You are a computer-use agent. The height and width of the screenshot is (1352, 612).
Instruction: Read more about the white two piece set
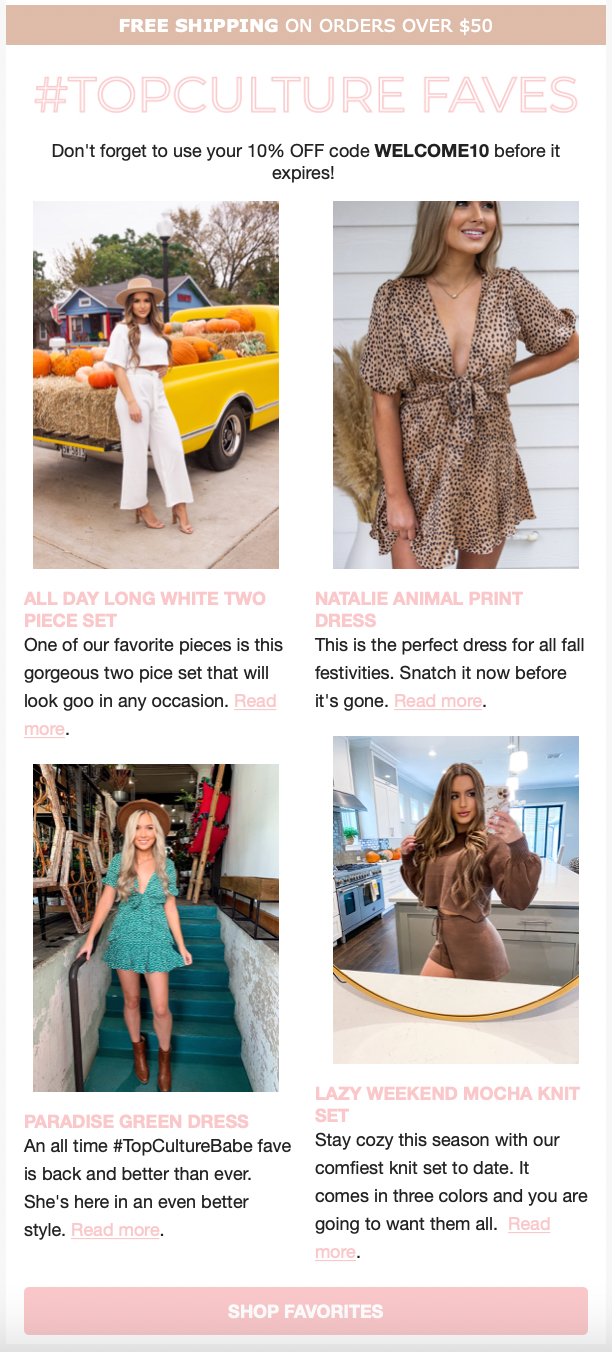pos(255,701)
